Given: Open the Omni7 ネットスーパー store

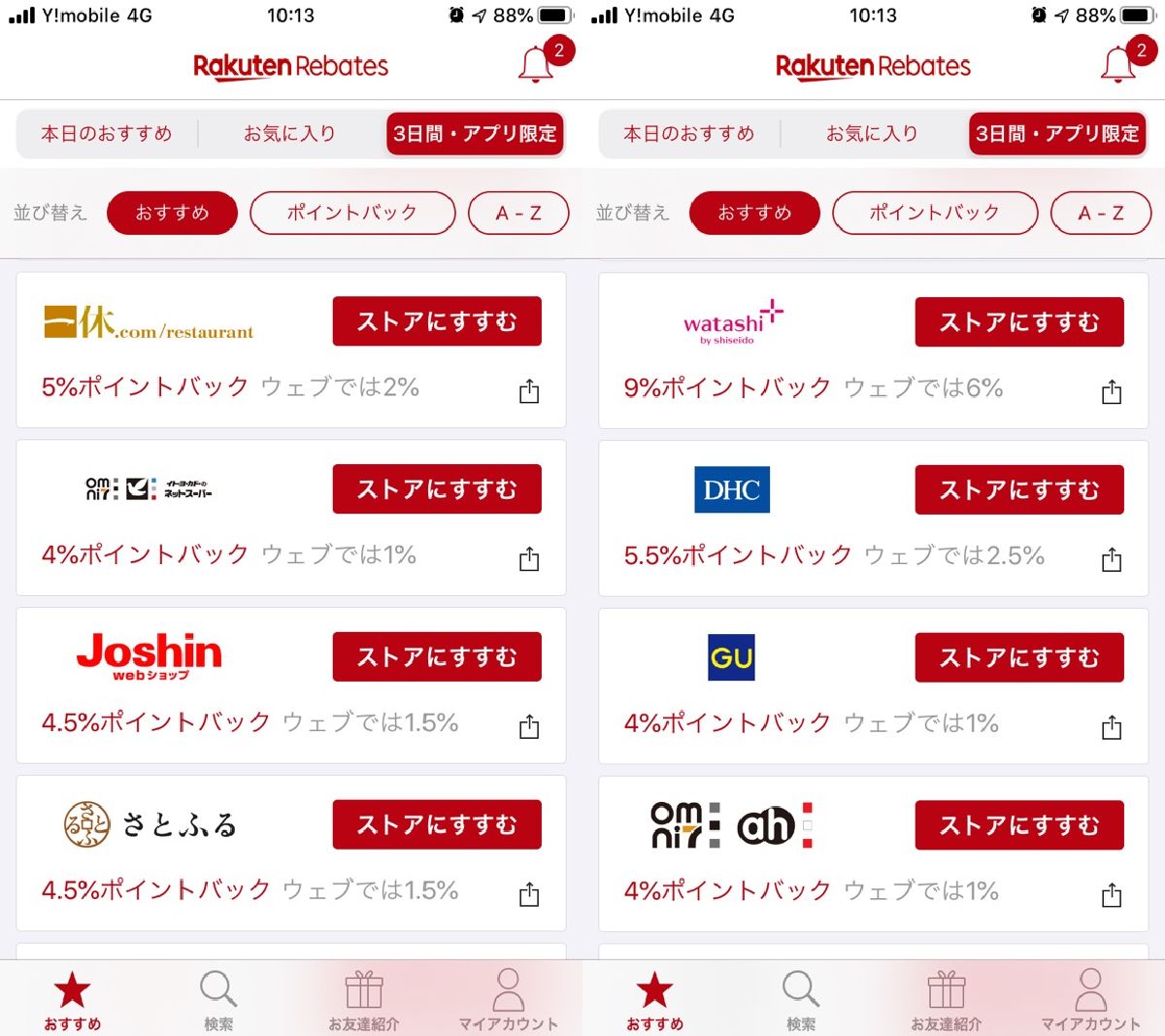Looking at the screenshot, I should tap(437, 489).
